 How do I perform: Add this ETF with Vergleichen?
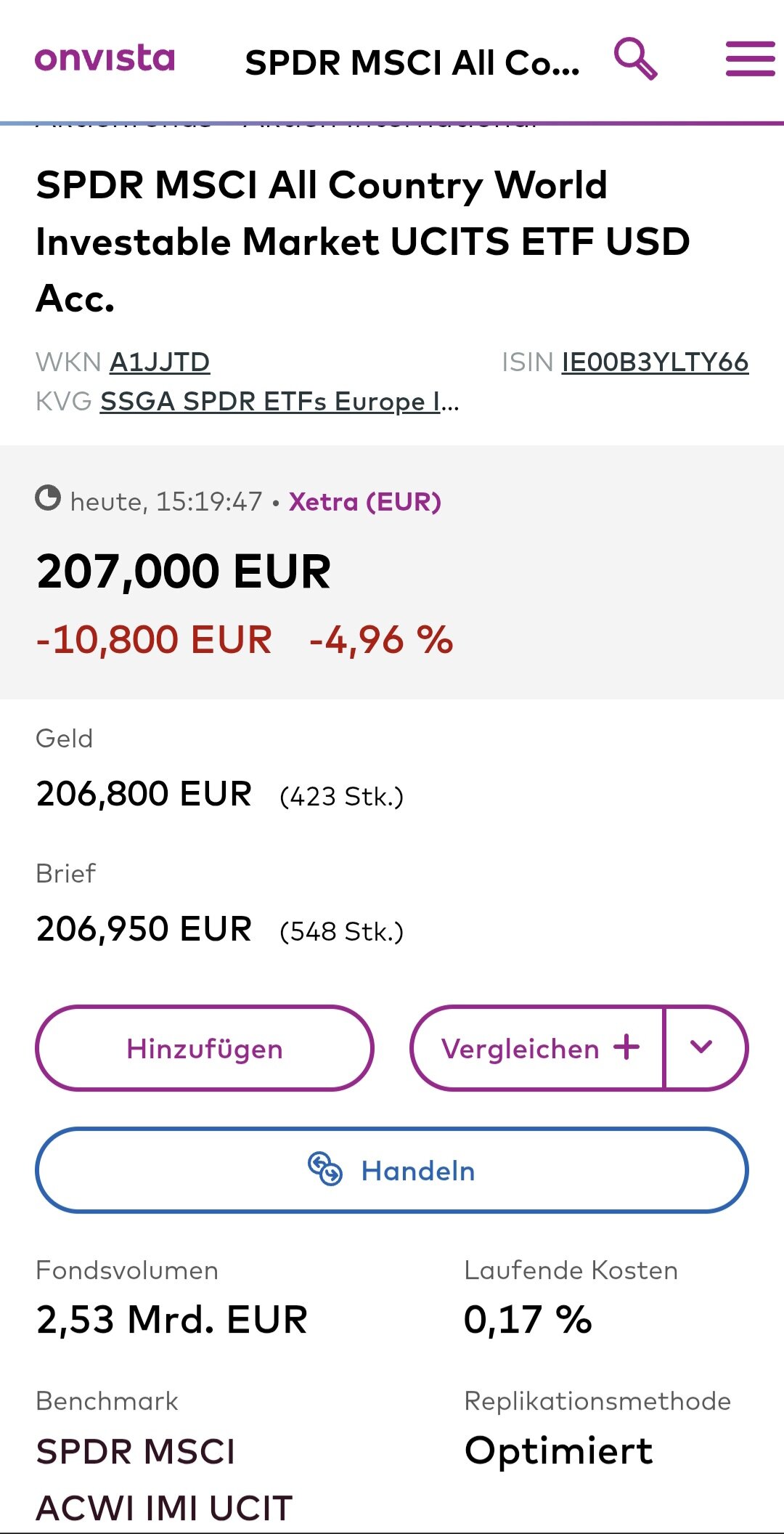(538, 1048)
